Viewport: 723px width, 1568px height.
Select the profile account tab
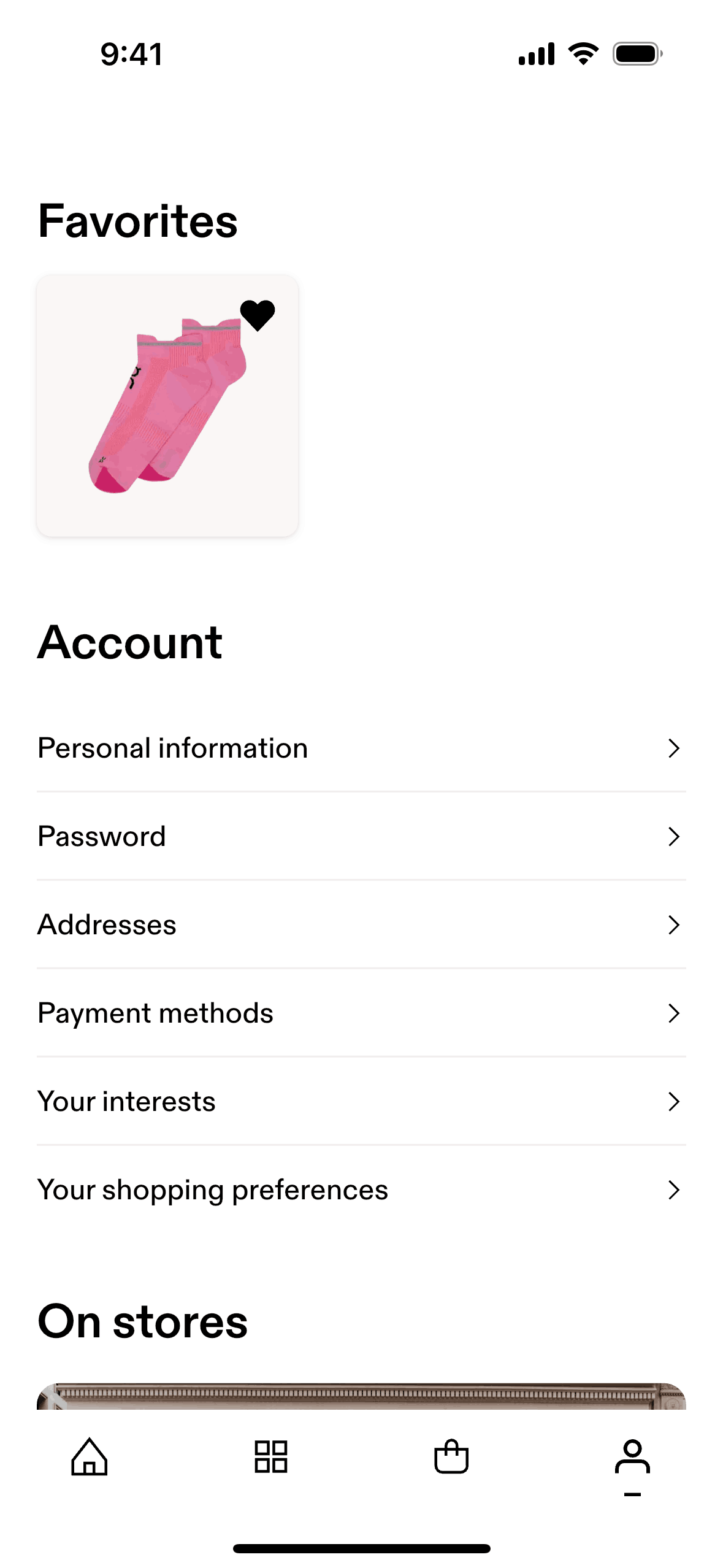click(x=632, y=1458)
